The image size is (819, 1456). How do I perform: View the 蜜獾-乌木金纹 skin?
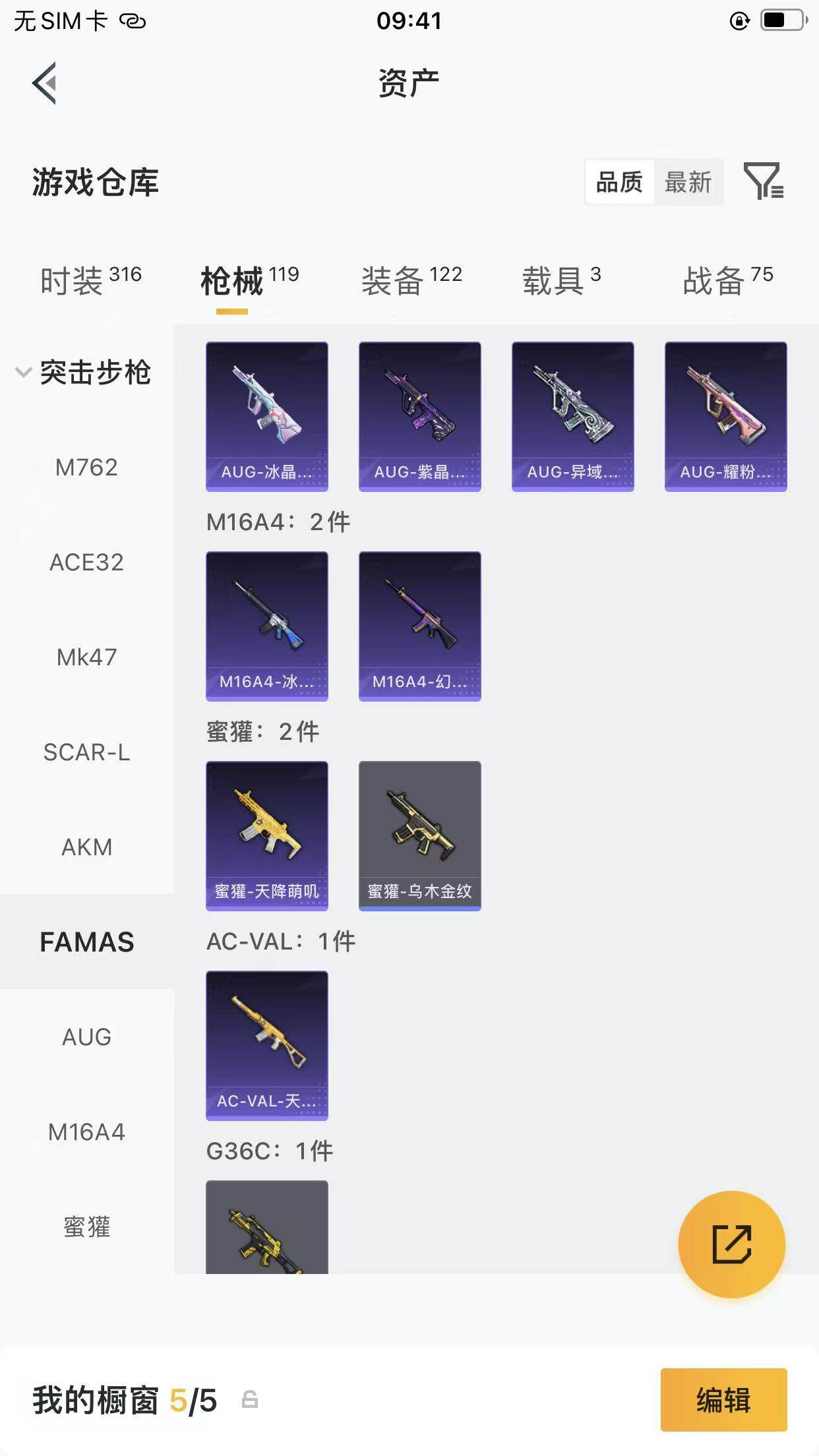pyautogui.click(x=420, y=836)
